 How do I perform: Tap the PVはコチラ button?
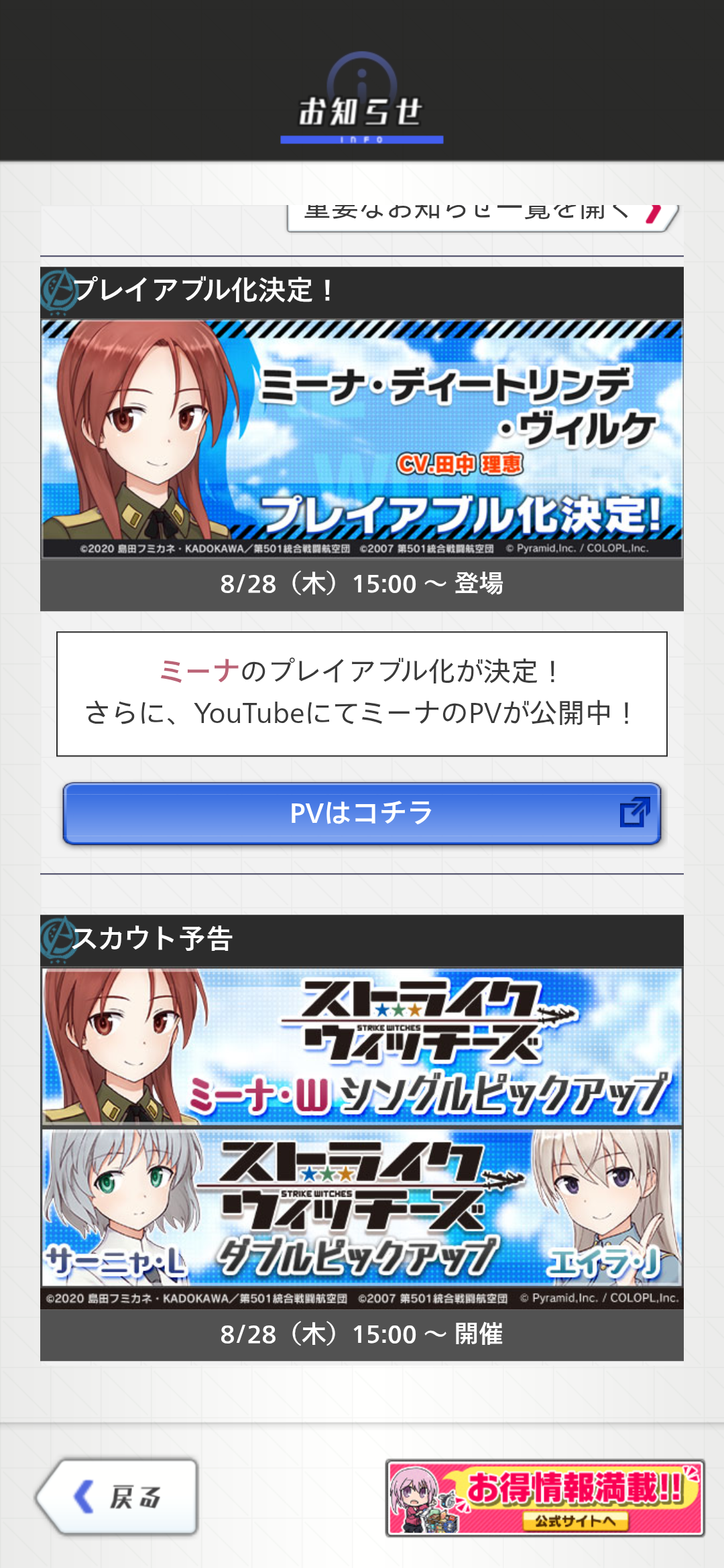(x=362, y=813)
